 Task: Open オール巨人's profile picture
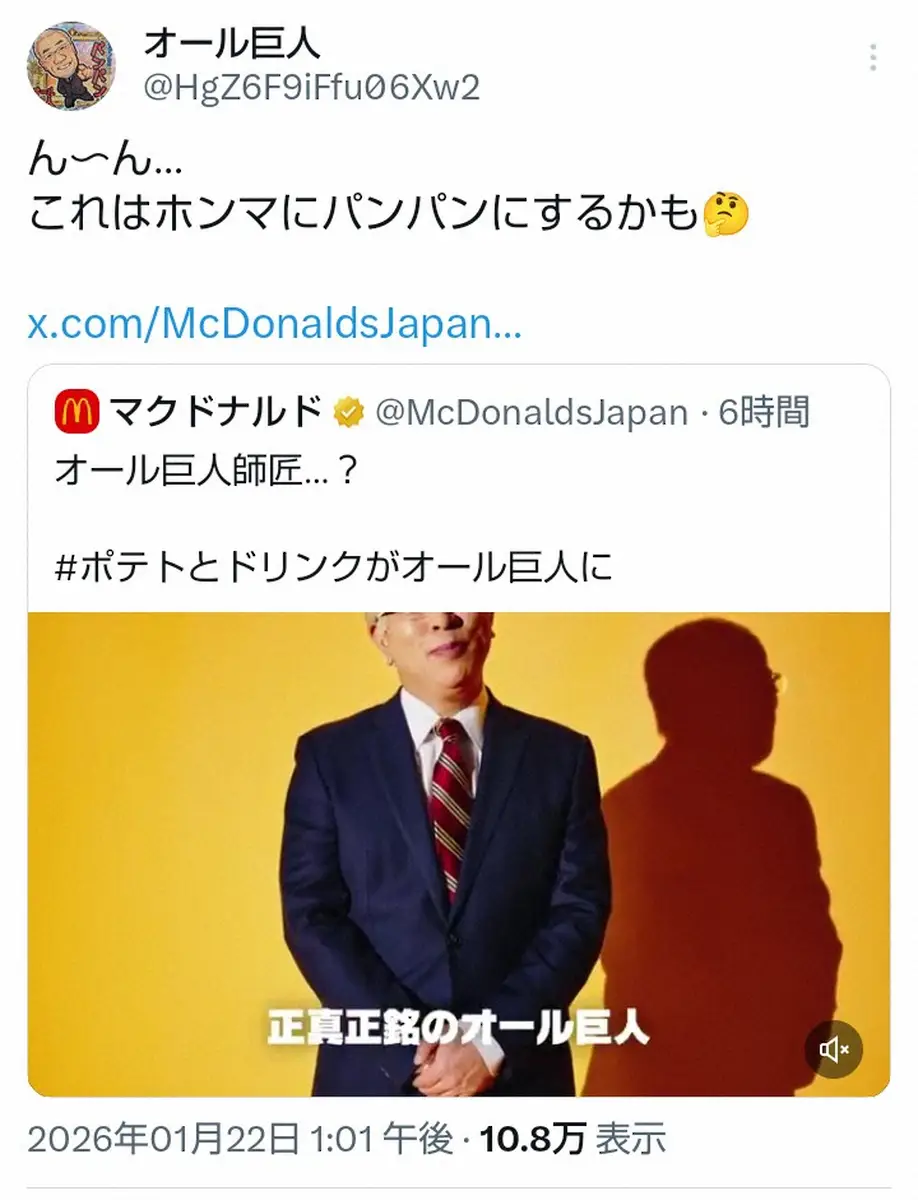[x=70, y=66]
